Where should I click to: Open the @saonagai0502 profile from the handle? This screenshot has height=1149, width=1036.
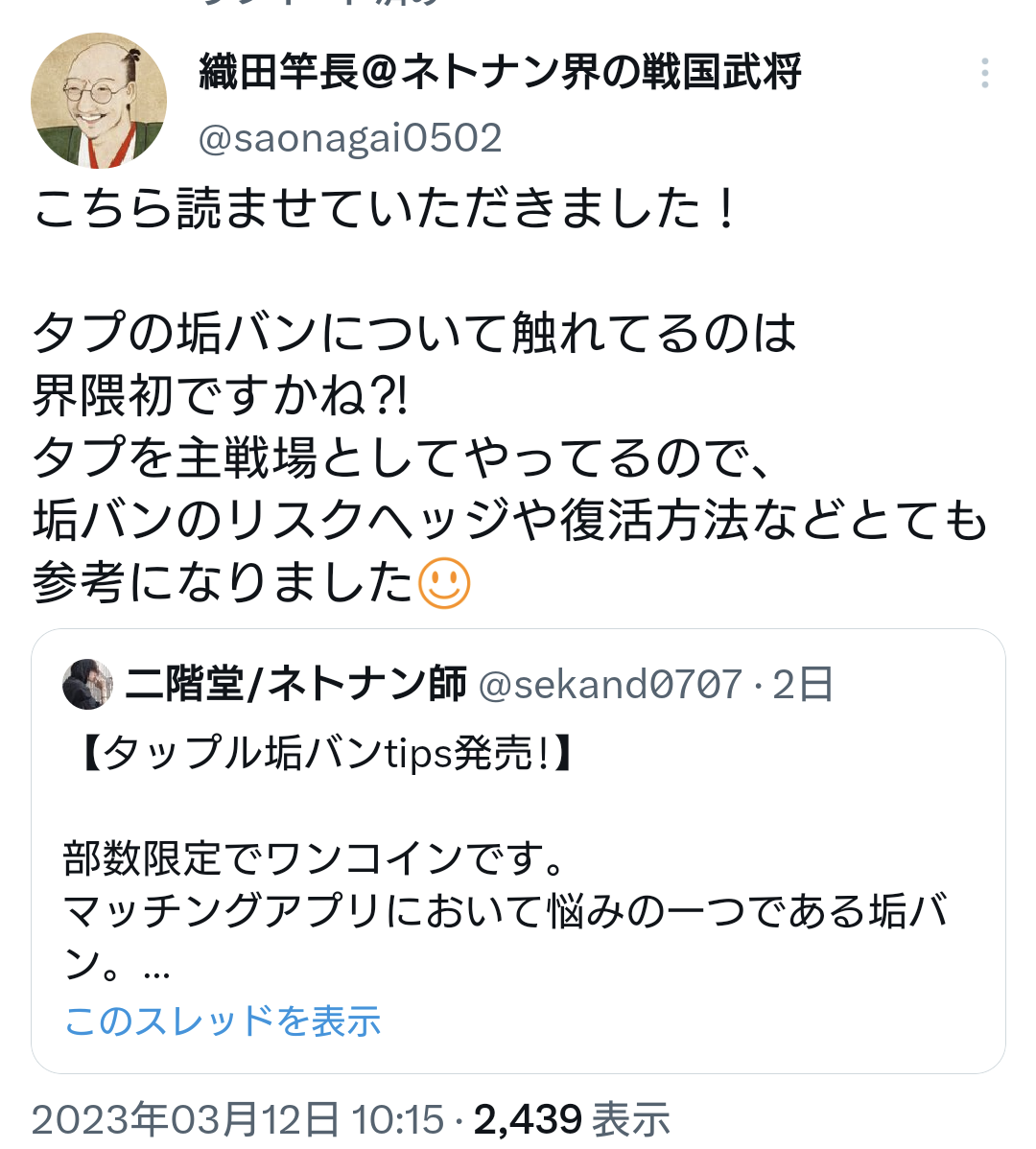349,138
